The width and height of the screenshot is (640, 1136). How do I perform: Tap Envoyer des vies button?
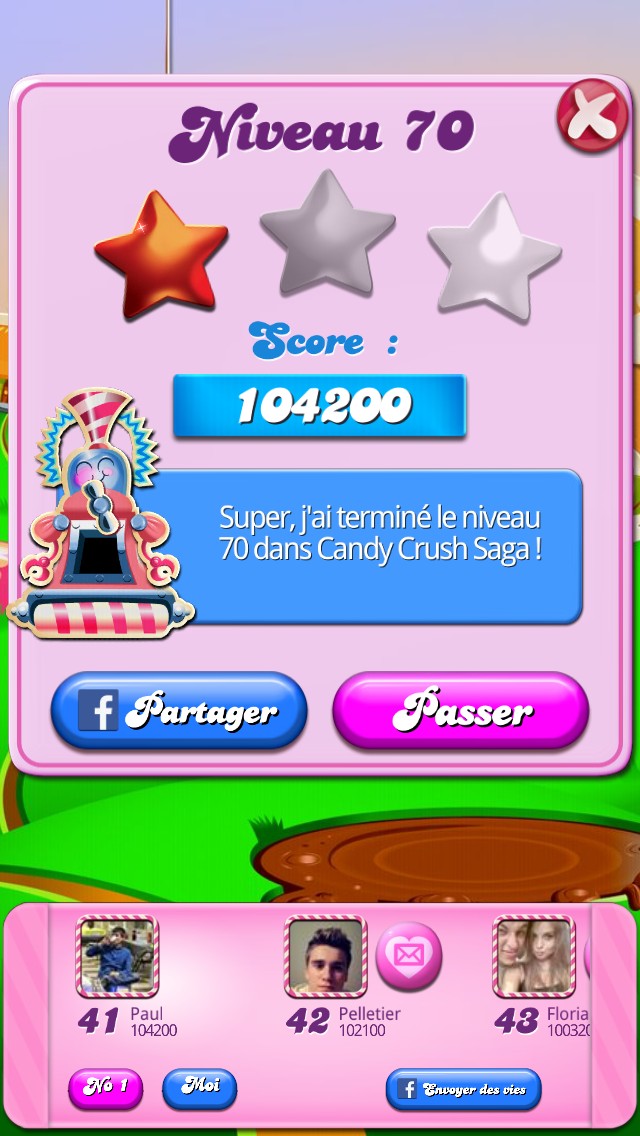pyautogui.click(x=463, y=1089)
